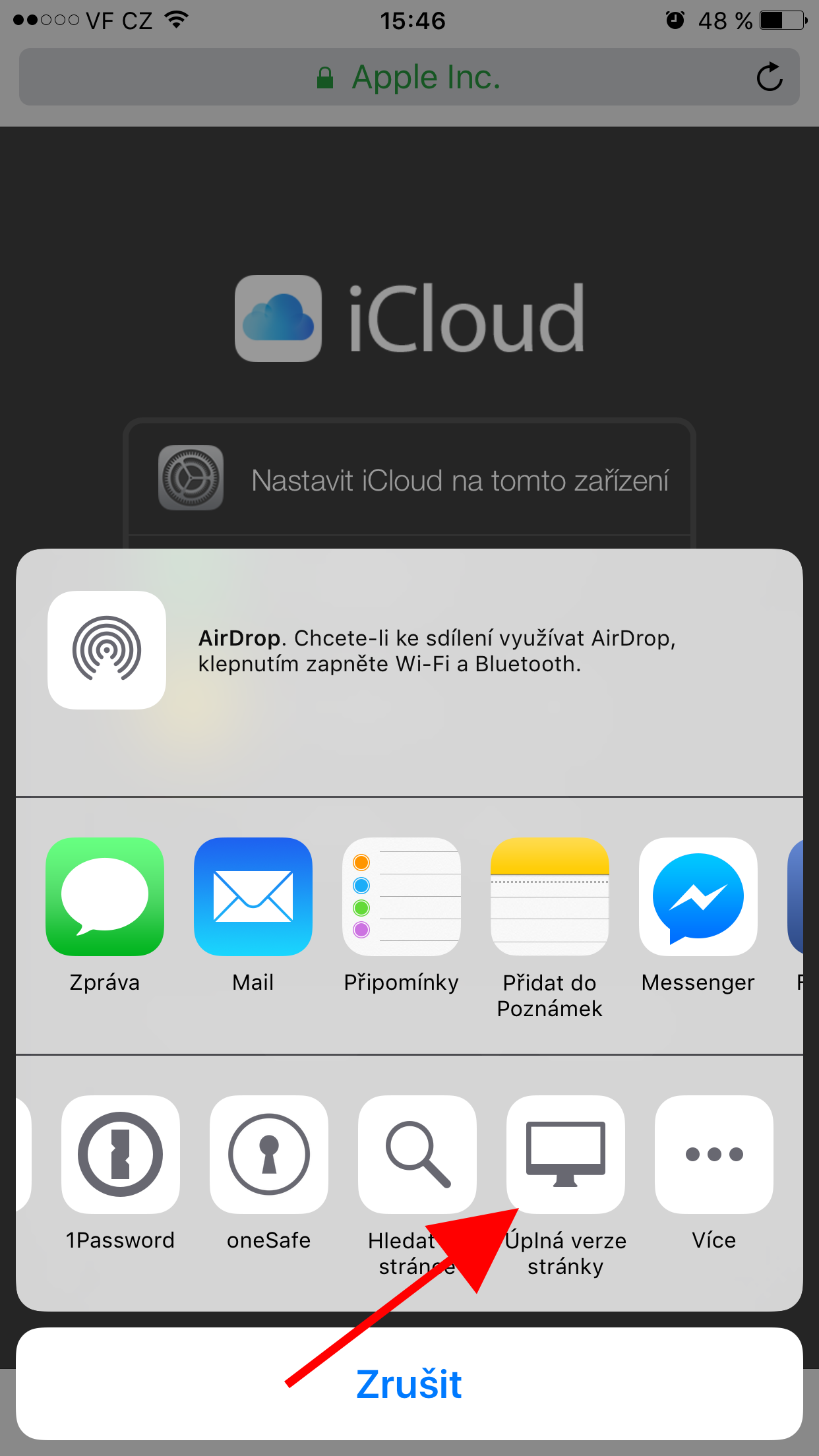Open Více actions
This screenshot has width=819, height=1456.
tap(714, 1154)
